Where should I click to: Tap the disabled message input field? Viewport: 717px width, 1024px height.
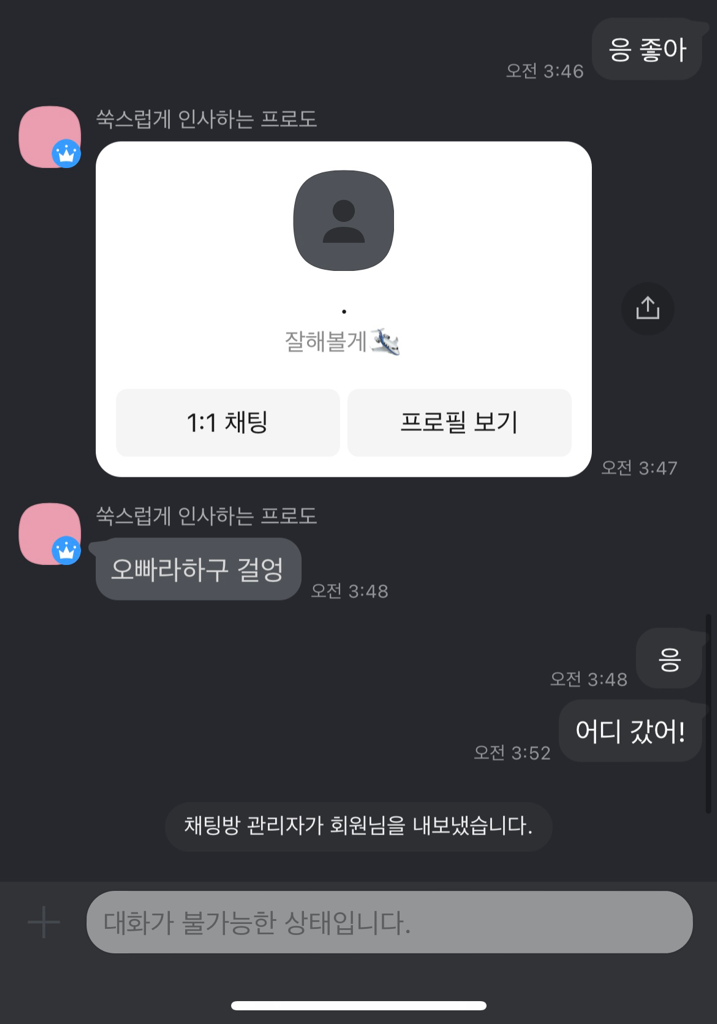(x=389, y=922)
